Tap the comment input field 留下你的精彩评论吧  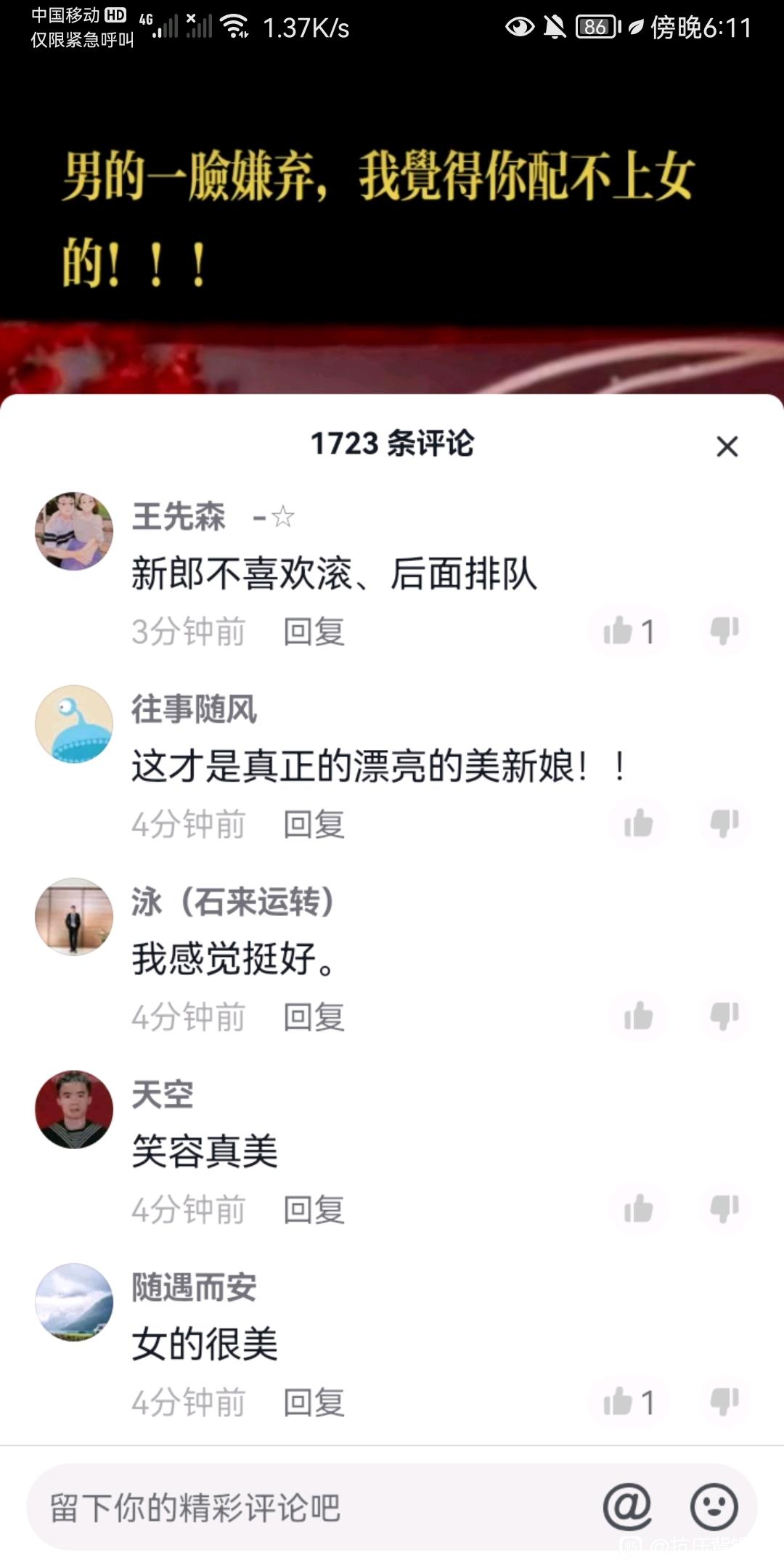pos(290,1508)
